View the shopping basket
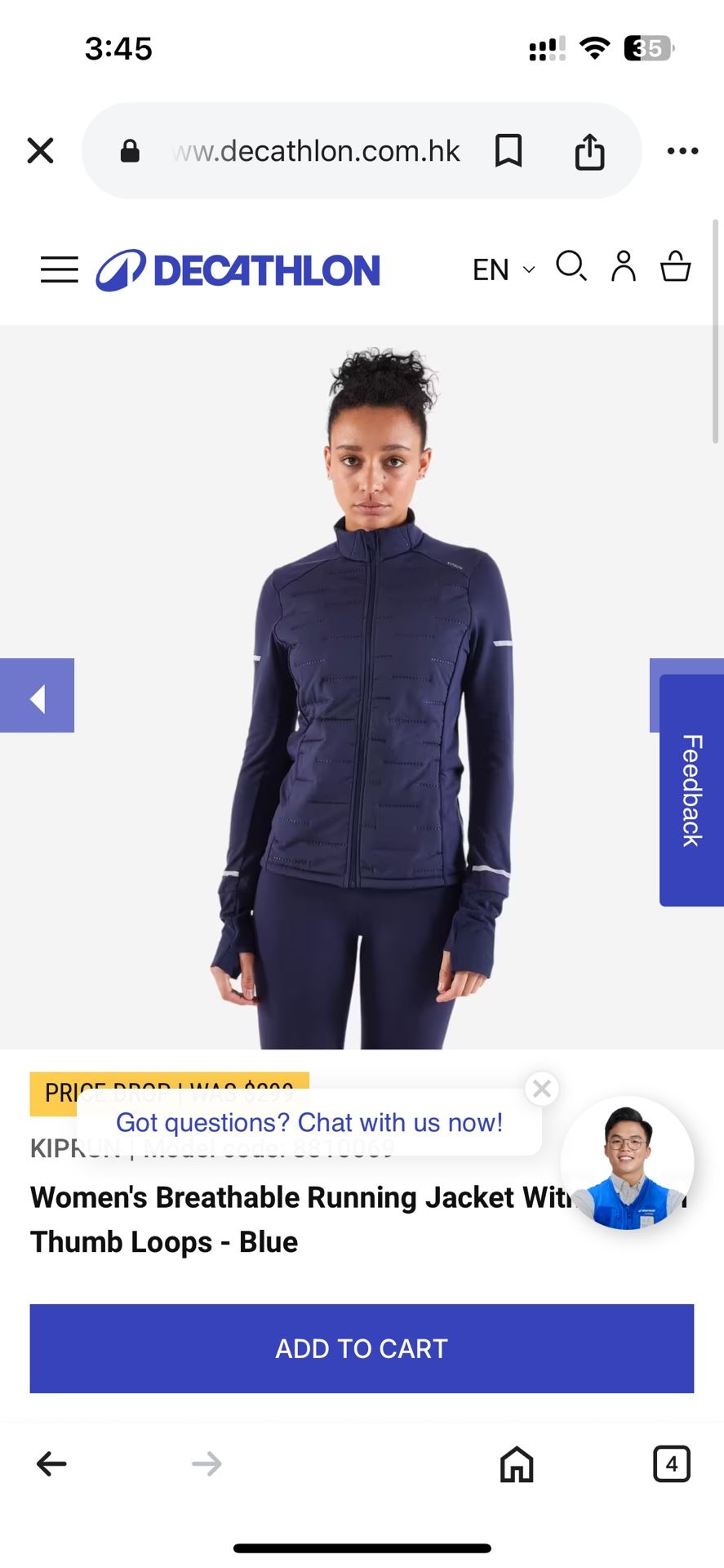Screen dimensions: 724x1568 [x=675, y=267]
